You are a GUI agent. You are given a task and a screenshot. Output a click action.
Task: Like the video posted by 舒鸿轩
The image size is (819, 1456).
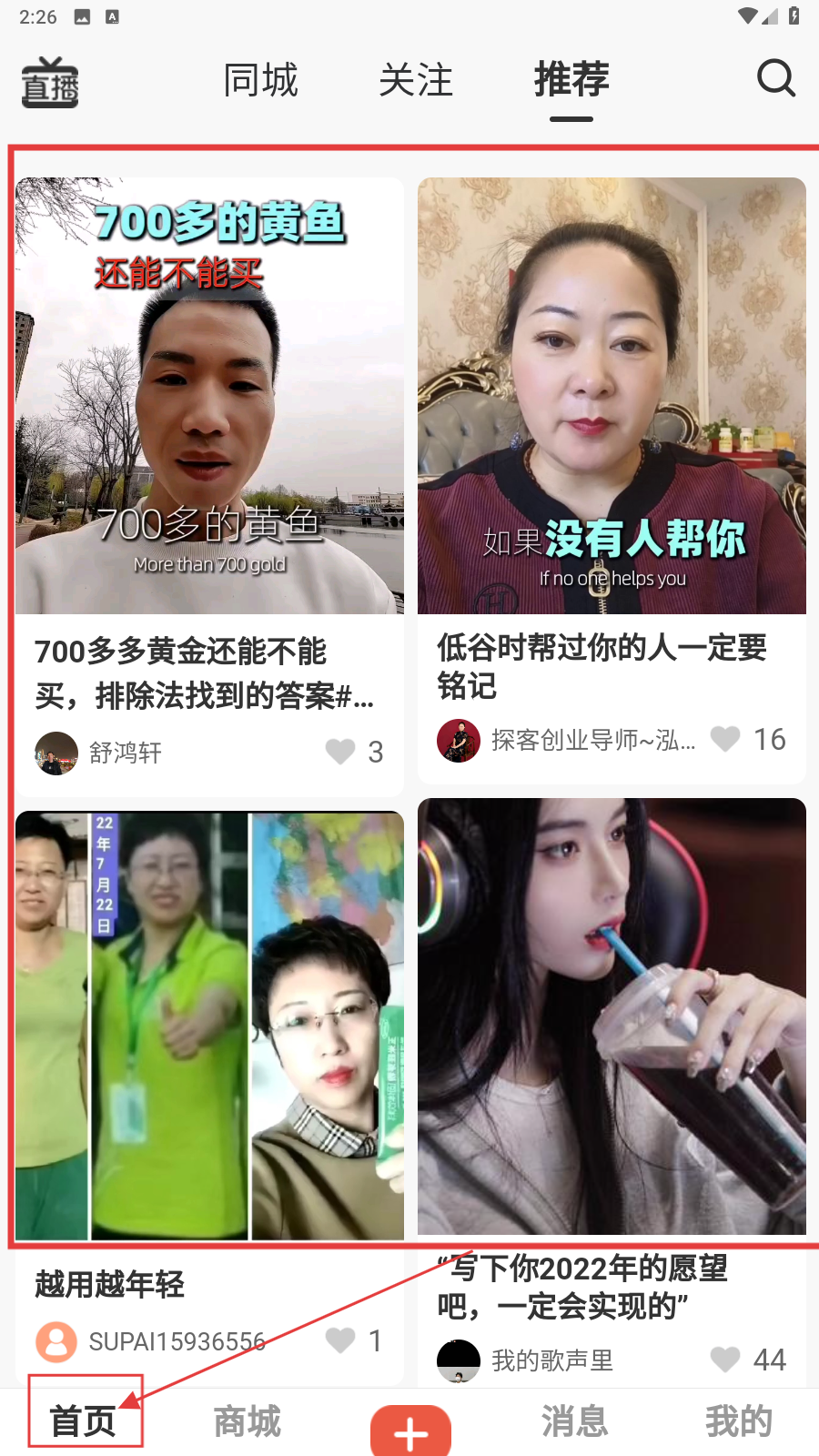click(x=341, y=752)
